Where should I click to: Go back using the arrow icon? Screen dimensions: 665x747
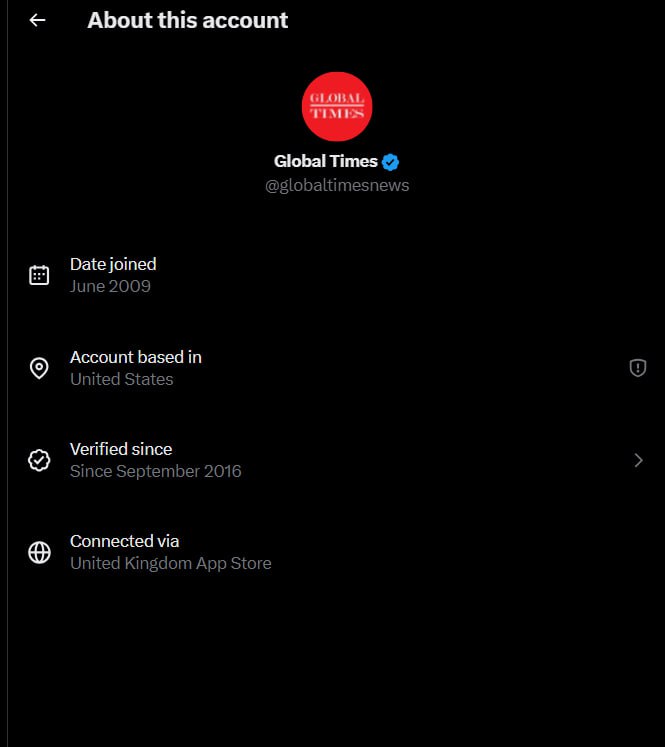[38, 20]
